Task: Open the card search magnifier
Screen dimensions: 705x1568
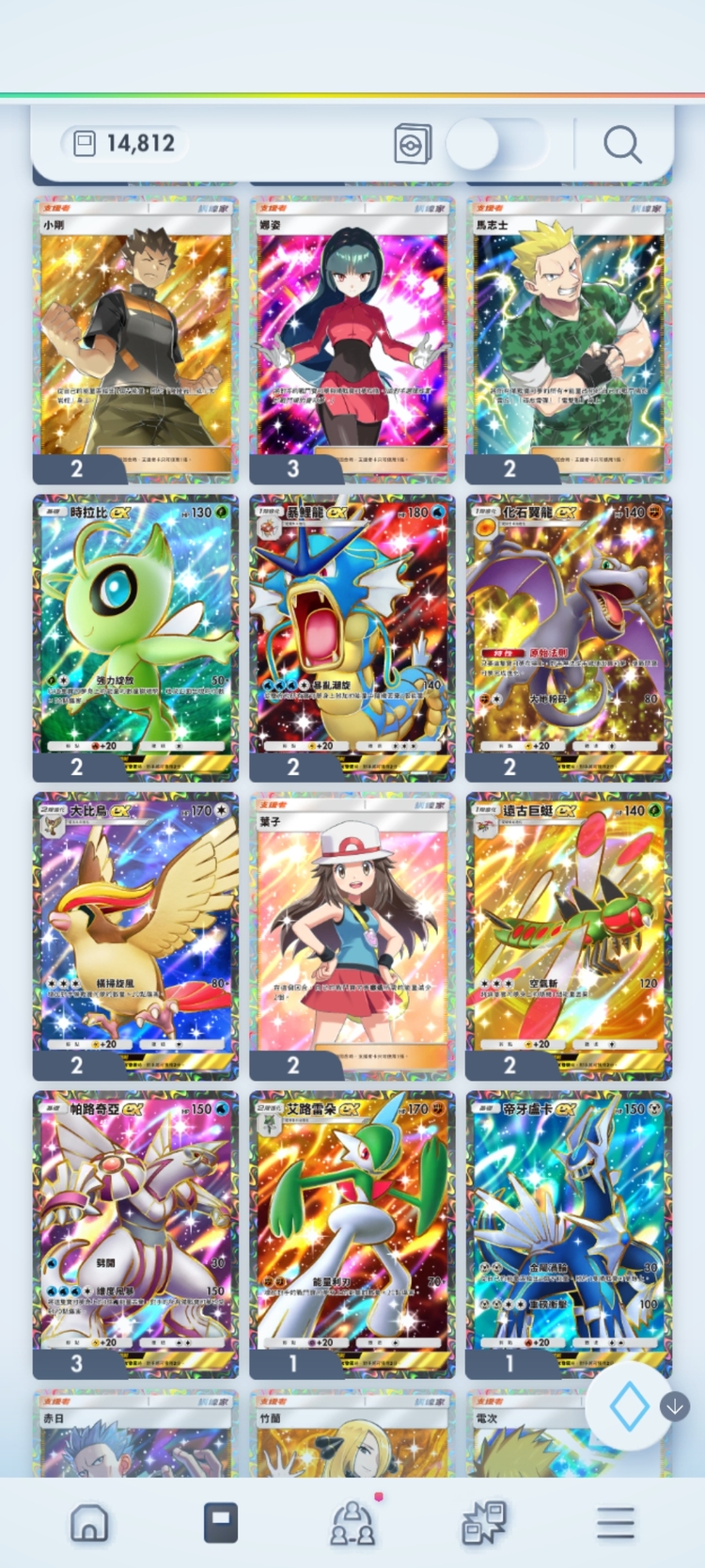Action: pyautogui.click(x=621, y=145)
